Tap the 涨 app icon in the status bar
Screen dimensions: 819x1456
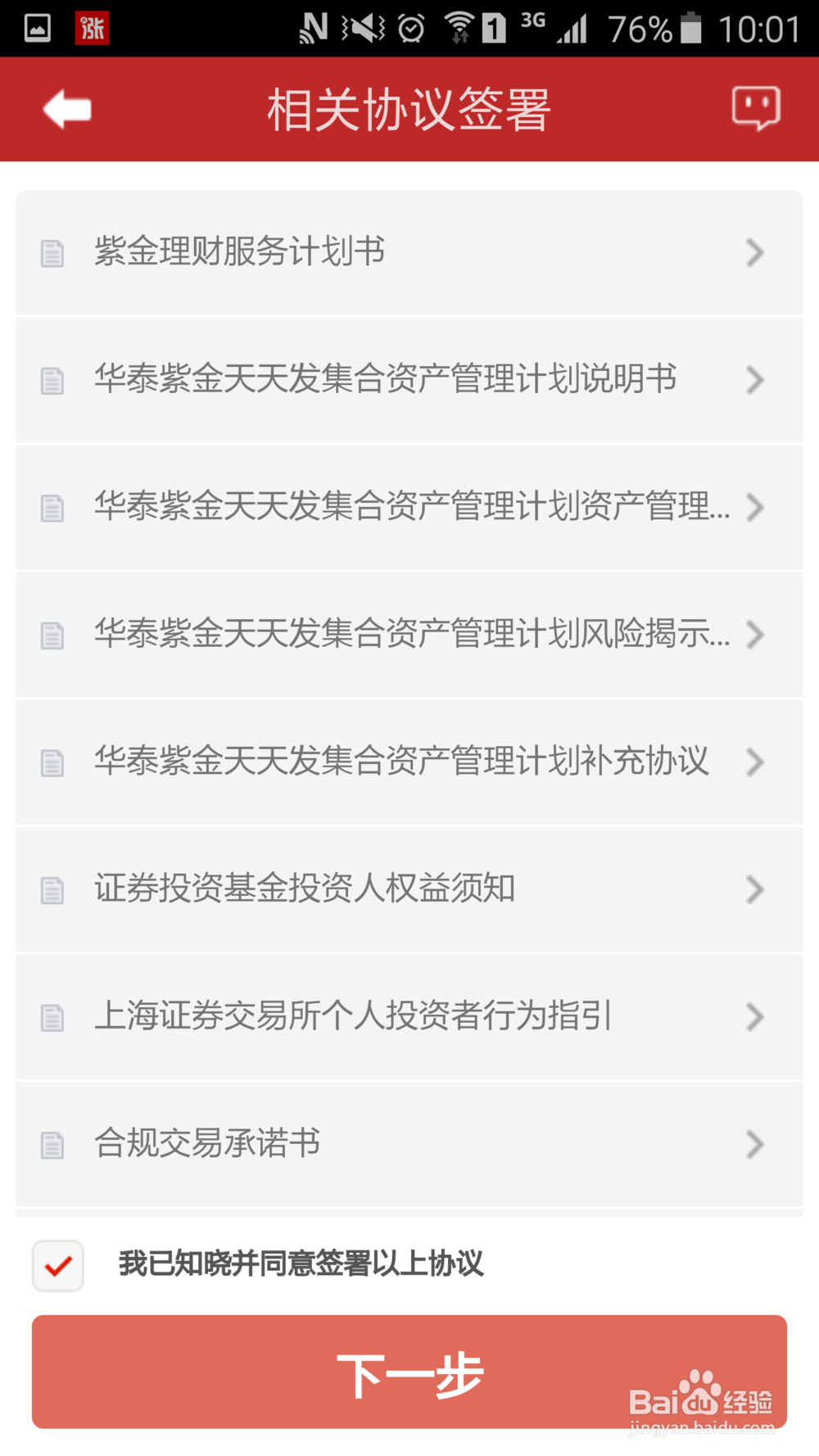tap(90, 28)
